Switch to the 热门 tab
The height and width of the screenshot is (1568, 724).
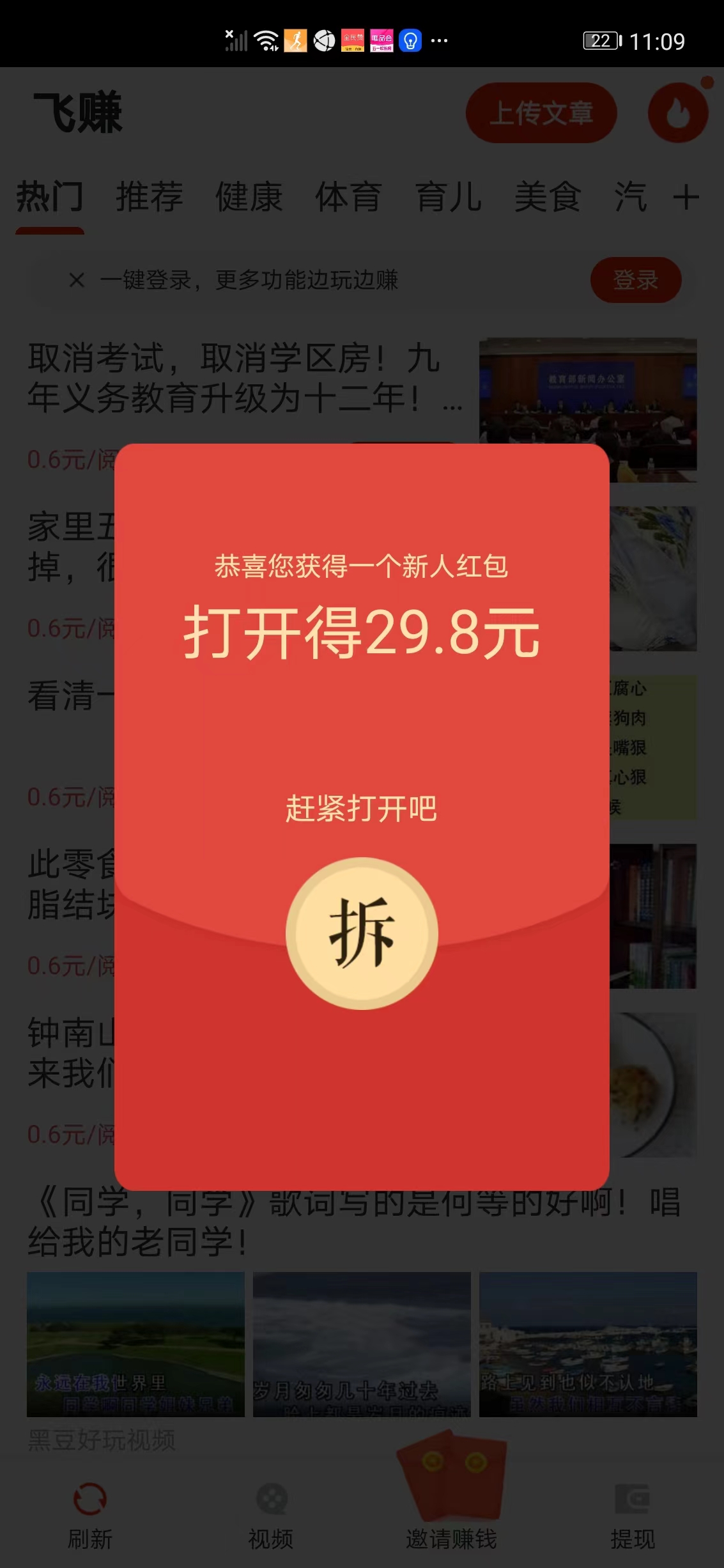49,198
